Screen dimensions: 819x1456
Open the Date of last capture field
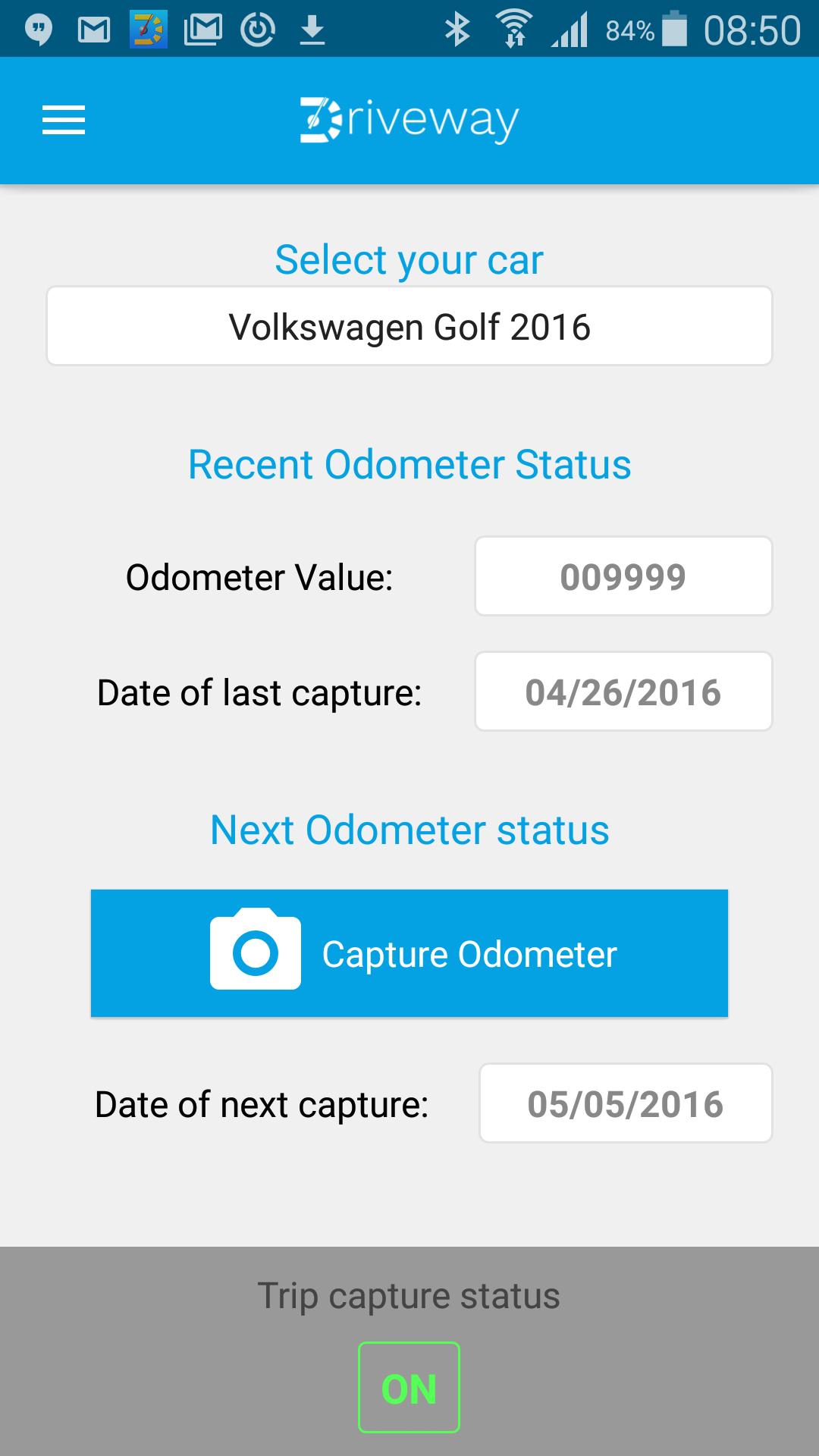point(623,692)
